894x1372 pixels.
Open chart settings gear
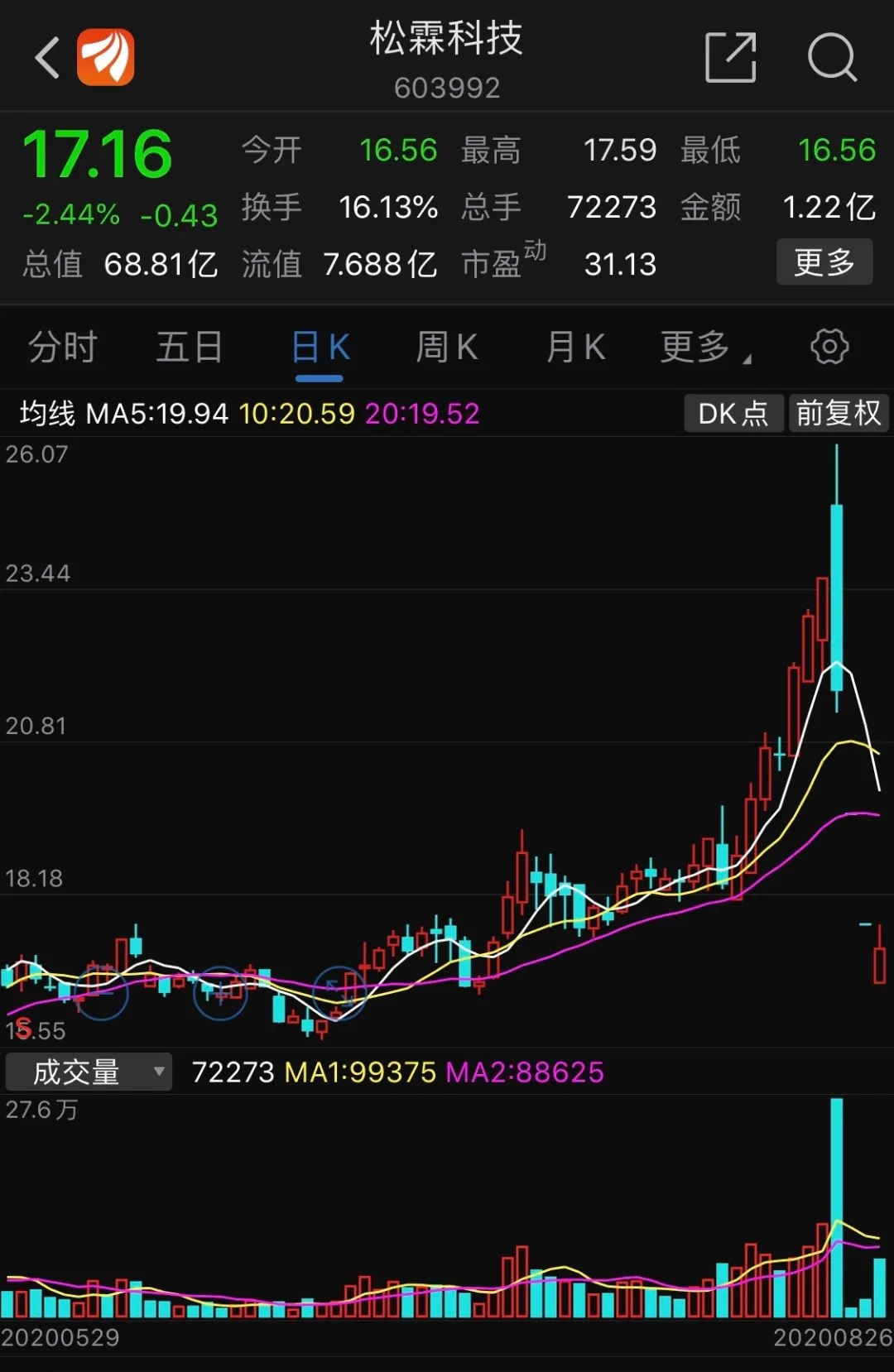point(829,347)
